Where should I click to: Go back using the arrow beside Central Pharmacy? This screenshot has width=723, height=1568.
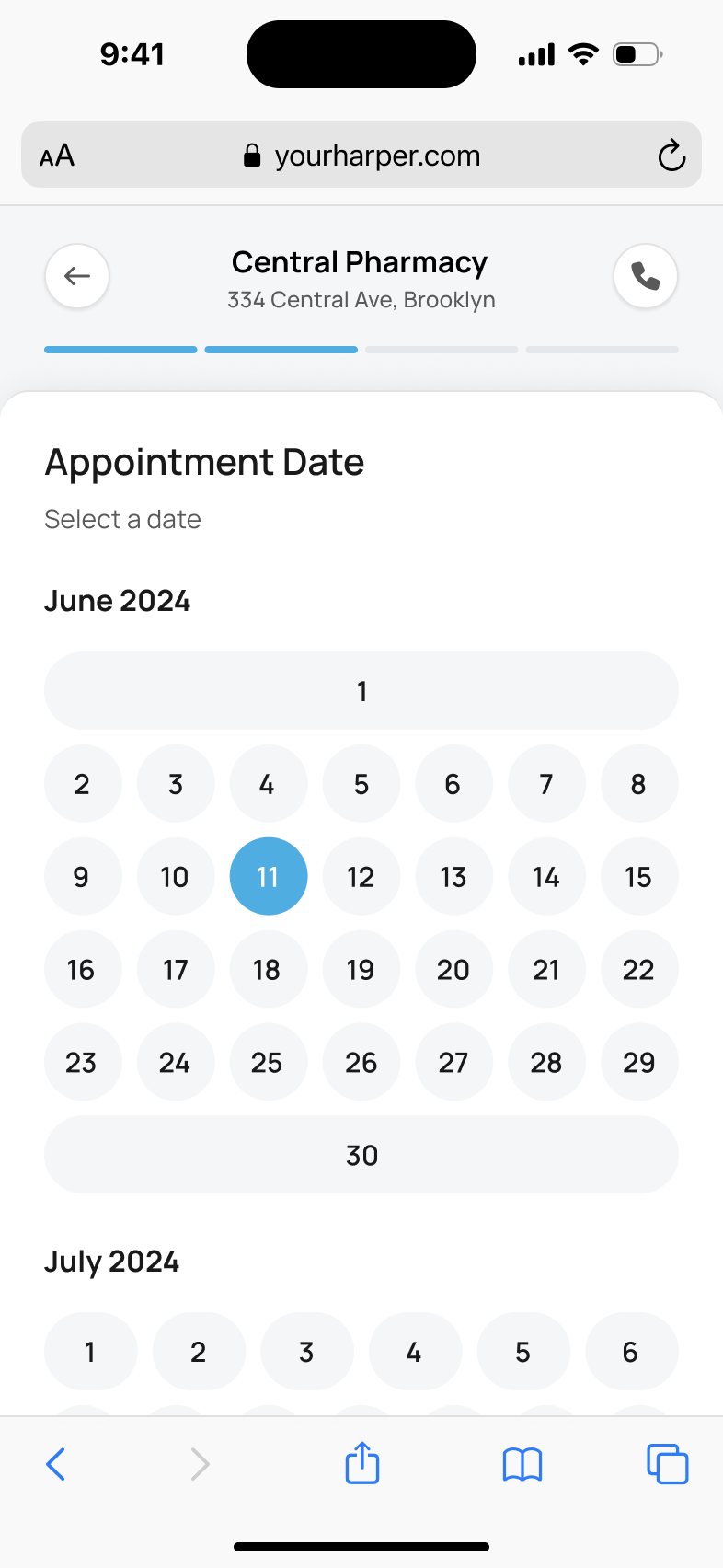pyautogui.click(x=77, y=276)
